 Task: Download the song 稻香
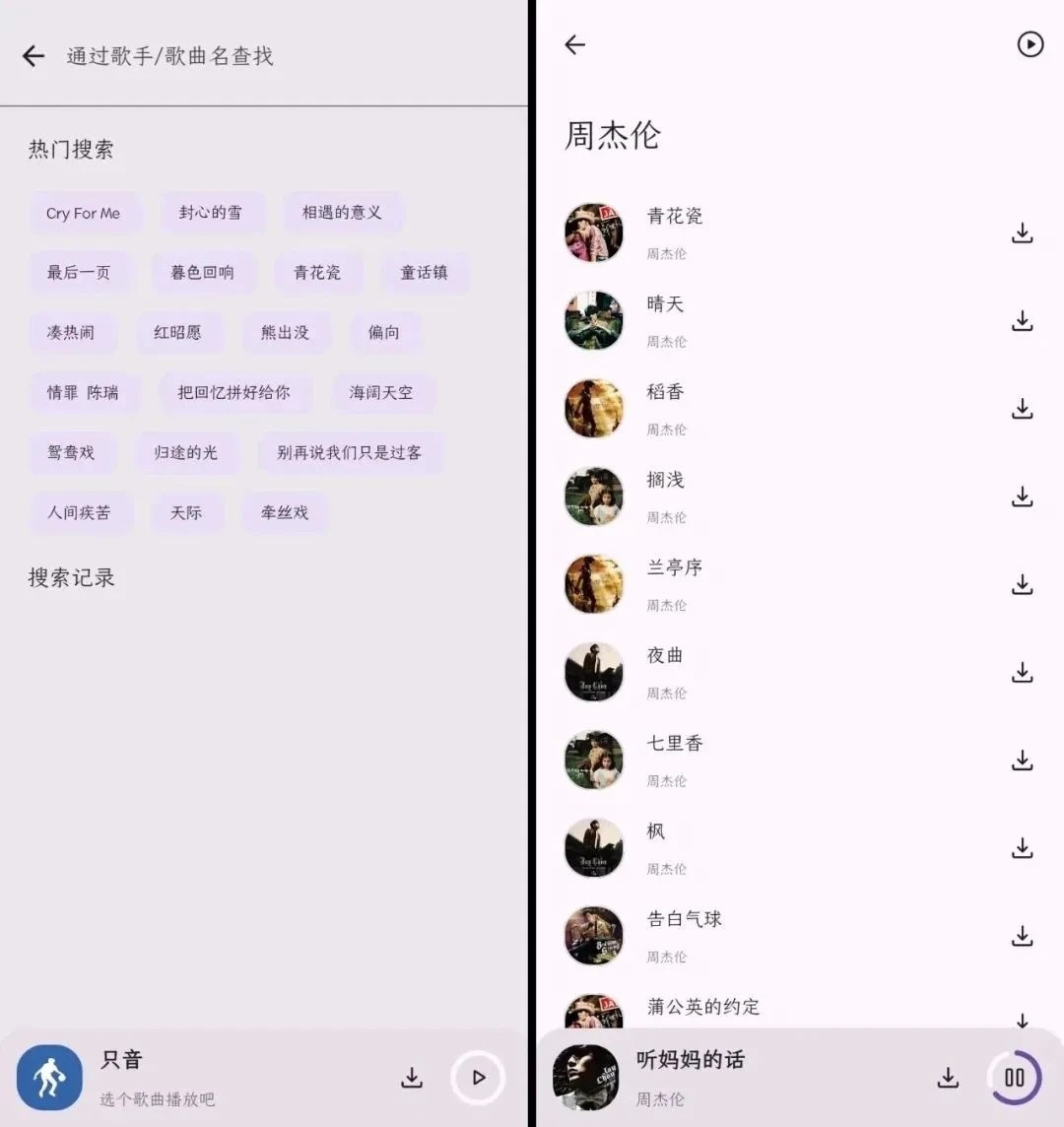point(1023,409)
